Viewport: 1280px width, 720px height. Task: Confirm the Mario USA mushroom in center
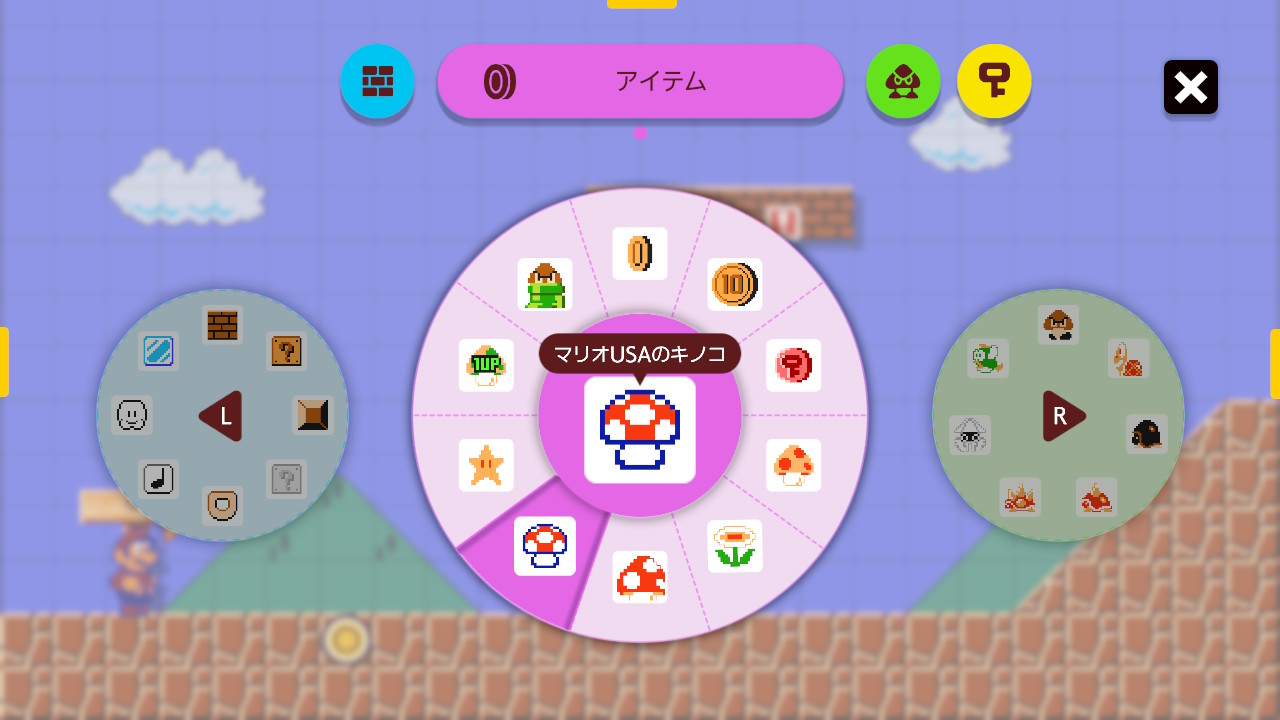click(640, 430)
